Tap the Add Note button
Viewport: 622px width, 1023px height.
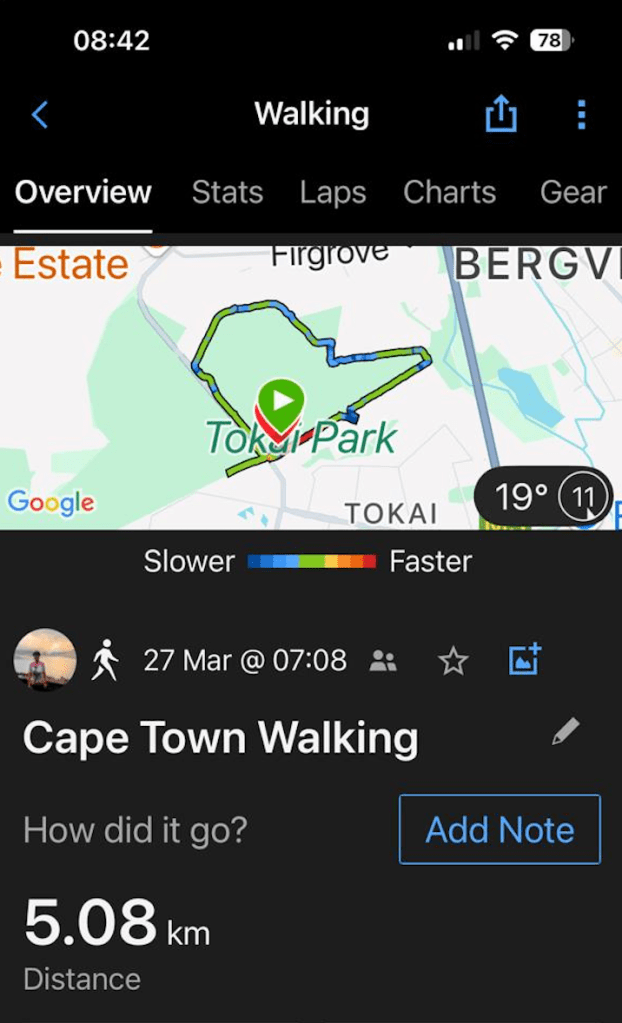(x=500, y=829)
